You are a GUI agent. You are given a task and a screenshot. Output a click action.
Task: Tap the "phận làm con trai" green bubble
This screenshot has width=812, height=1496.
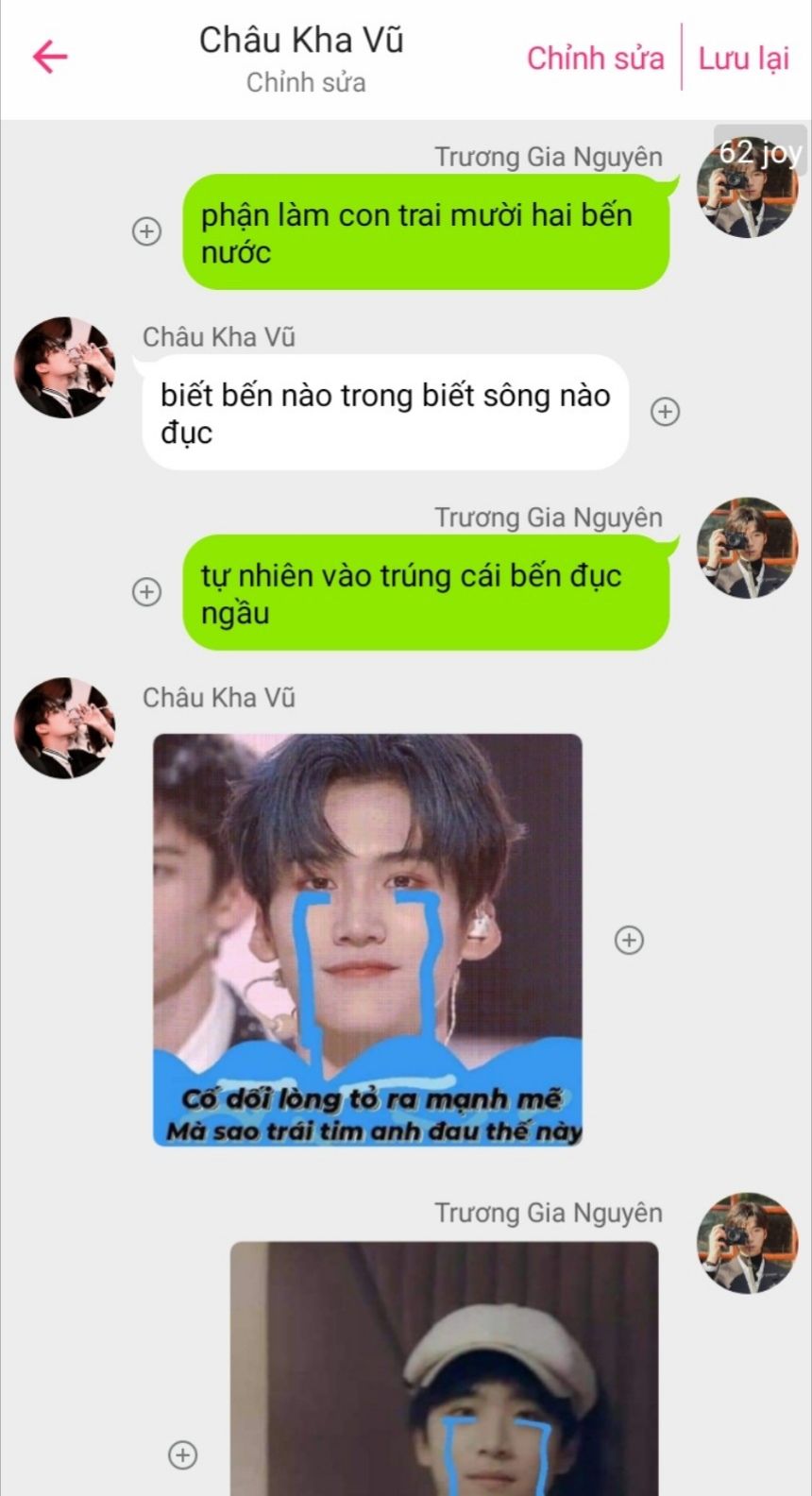[x=426, y=232]
